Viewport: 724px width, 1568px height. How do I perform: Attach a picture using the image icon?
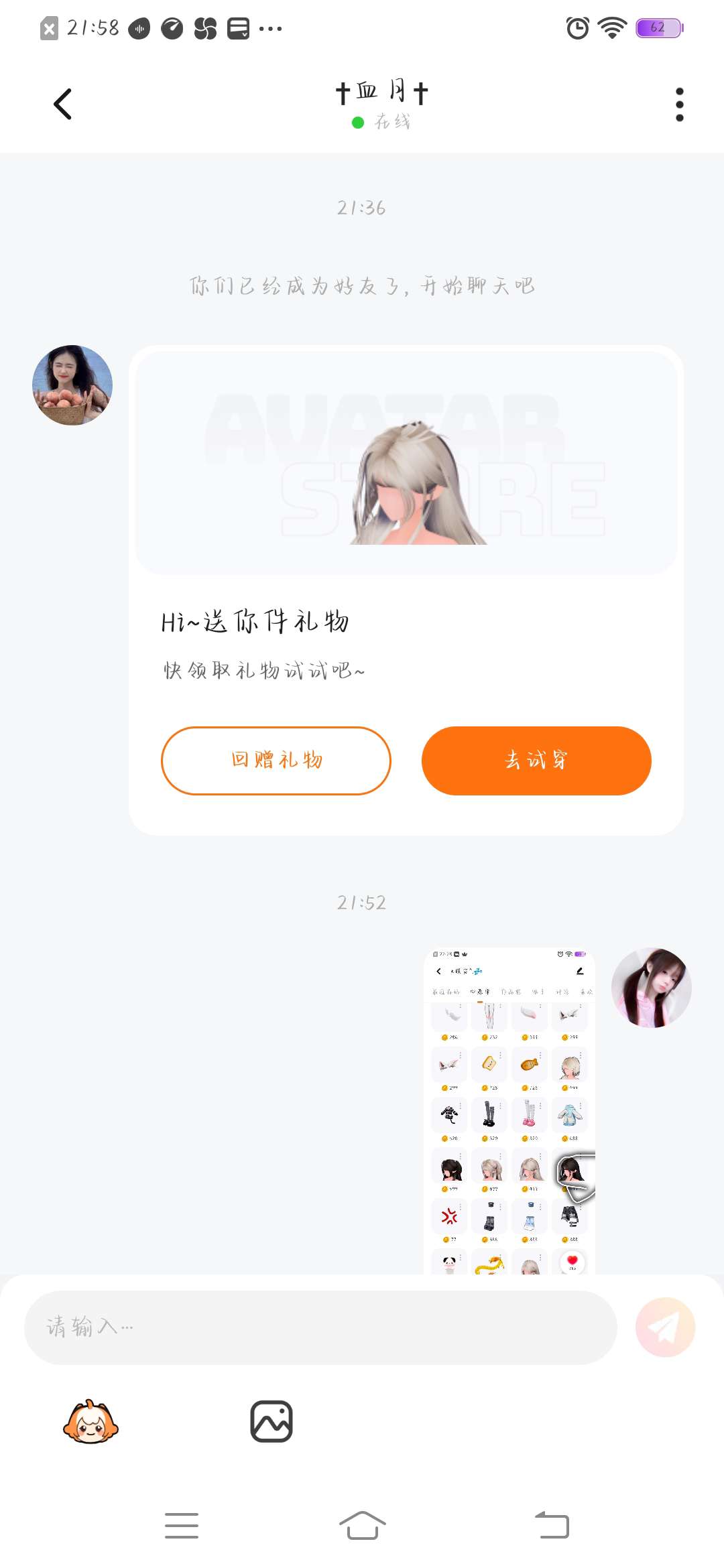[x=271, y=1421]
